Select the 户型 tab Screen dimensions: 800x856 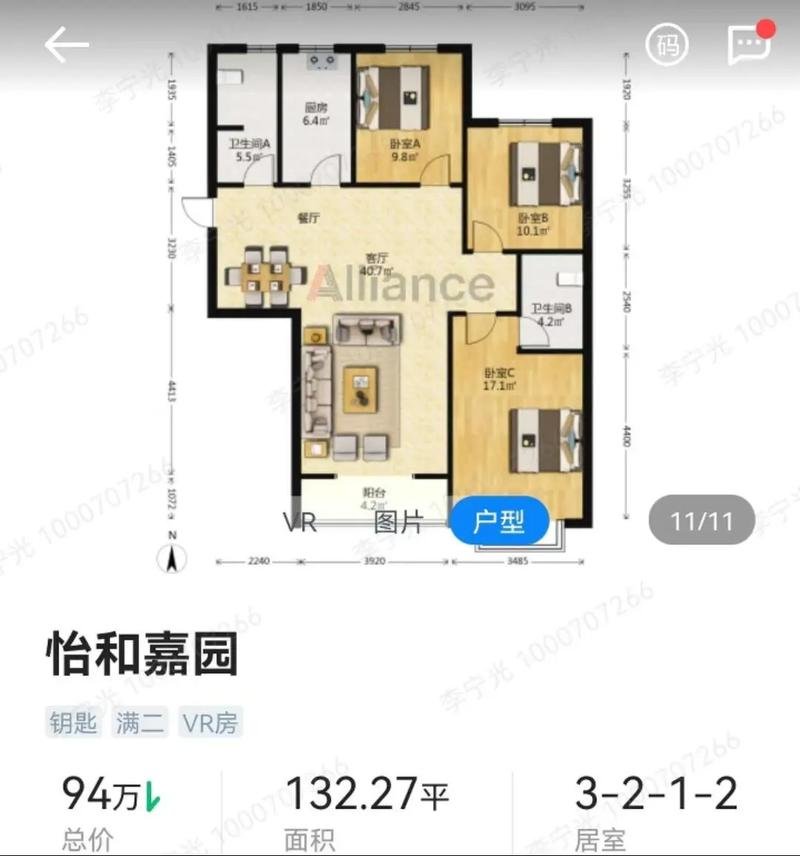(500, 521)
